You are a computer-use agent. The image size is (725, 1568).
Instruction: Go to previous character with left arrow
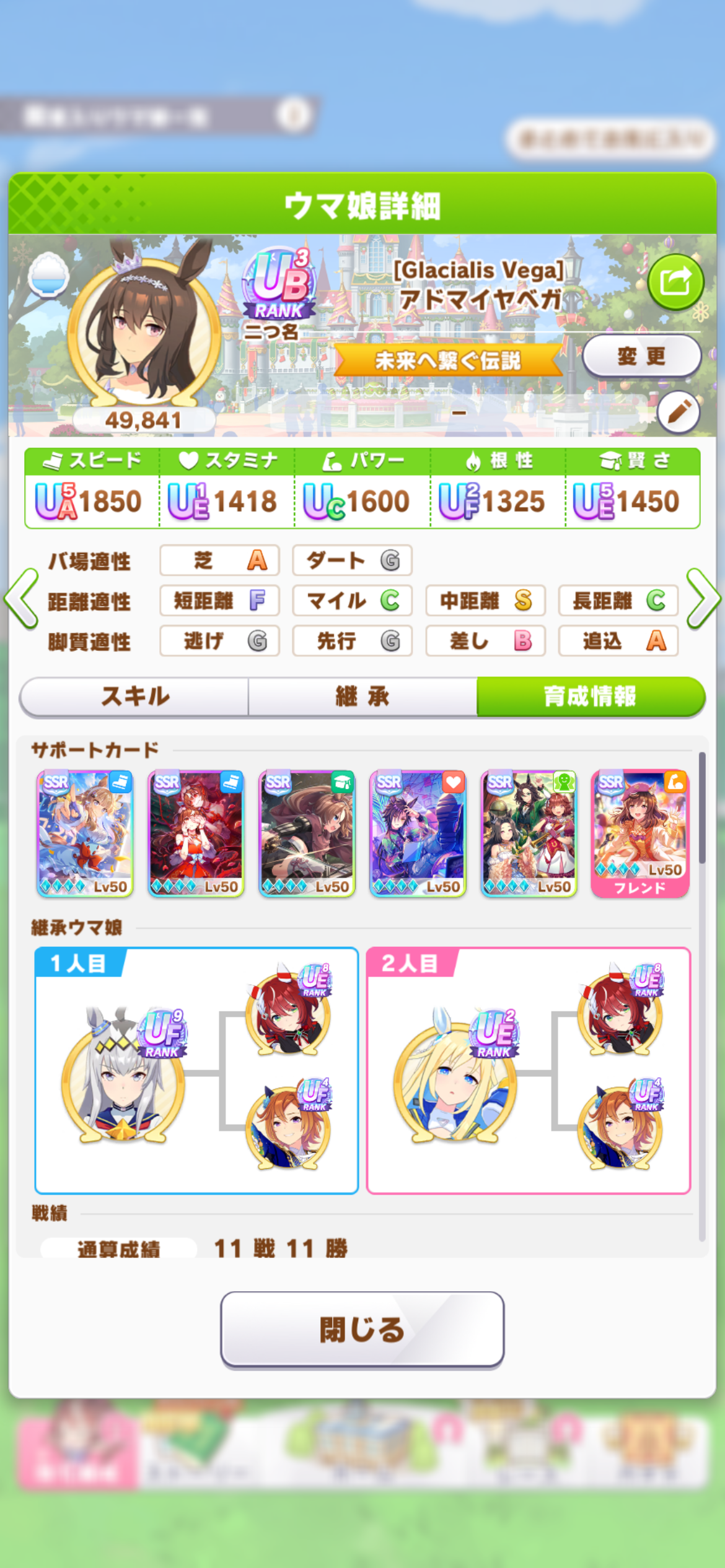tap(21, 599)
